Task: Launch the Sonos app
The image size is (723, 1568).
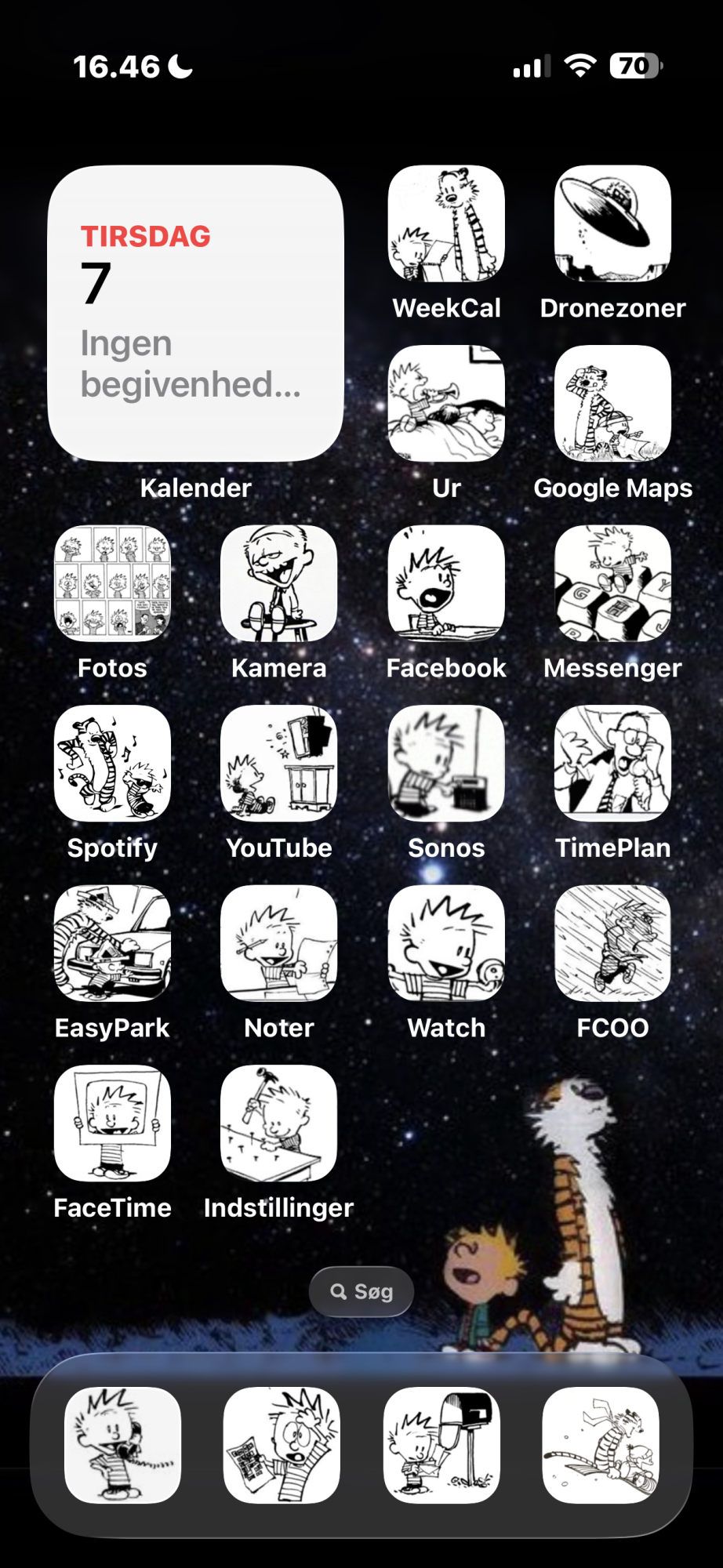Action: coord(446,763)
